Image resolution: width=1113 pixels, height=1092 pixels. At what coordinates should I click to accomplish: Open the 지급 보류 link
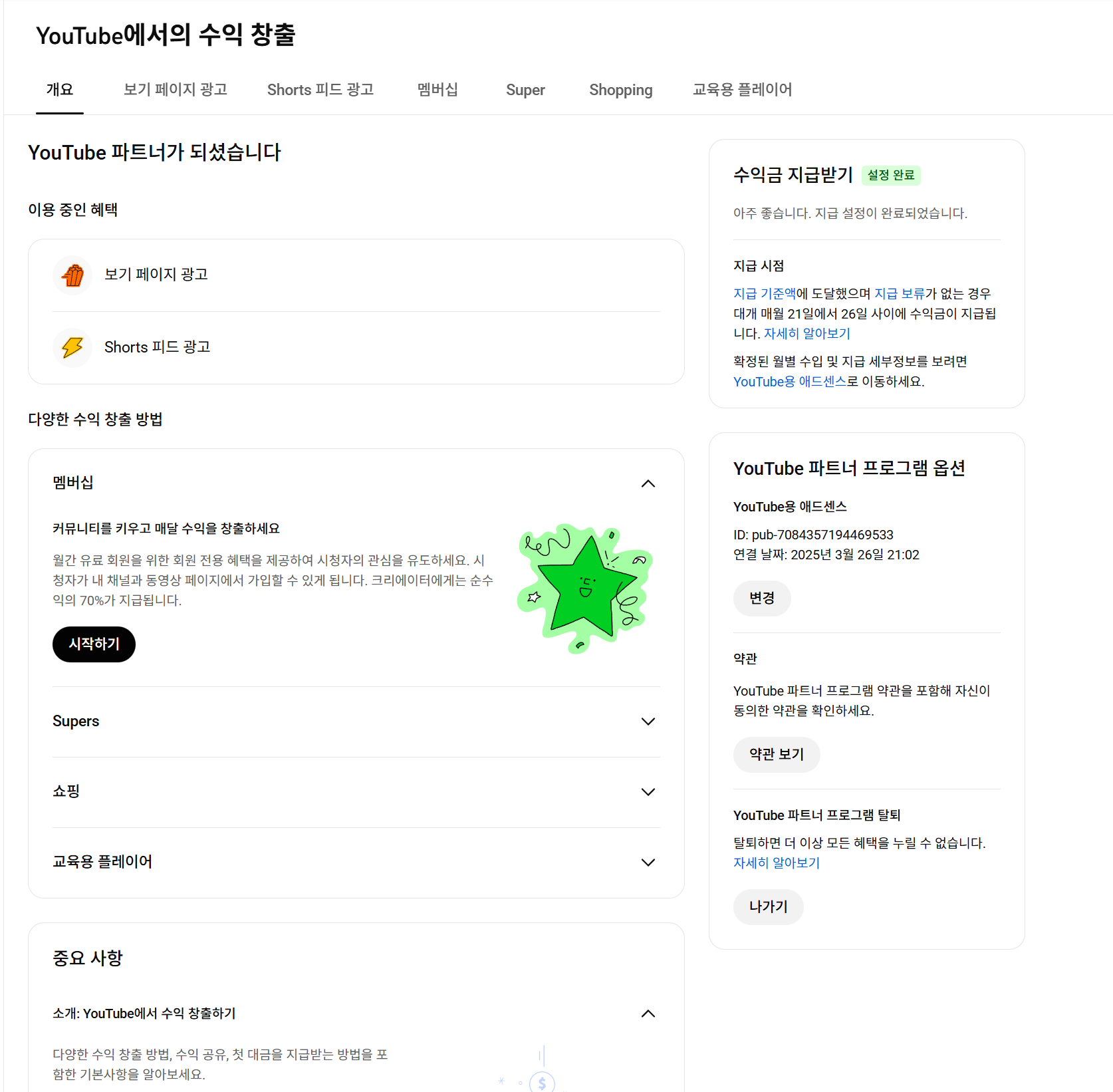[x=899, y=293]
